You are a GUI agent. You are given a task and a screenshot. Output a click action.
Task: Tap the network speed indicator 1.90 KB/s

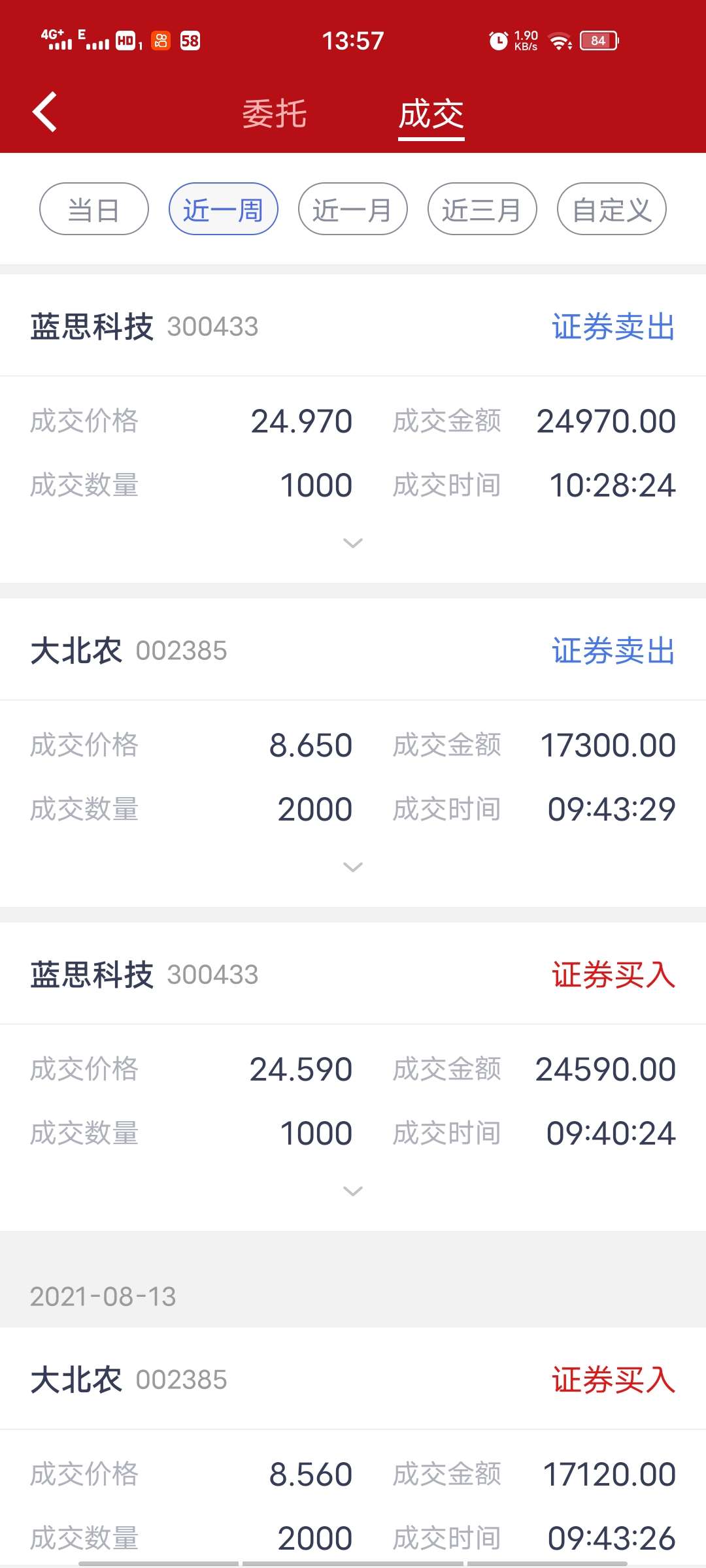[526, 40]
